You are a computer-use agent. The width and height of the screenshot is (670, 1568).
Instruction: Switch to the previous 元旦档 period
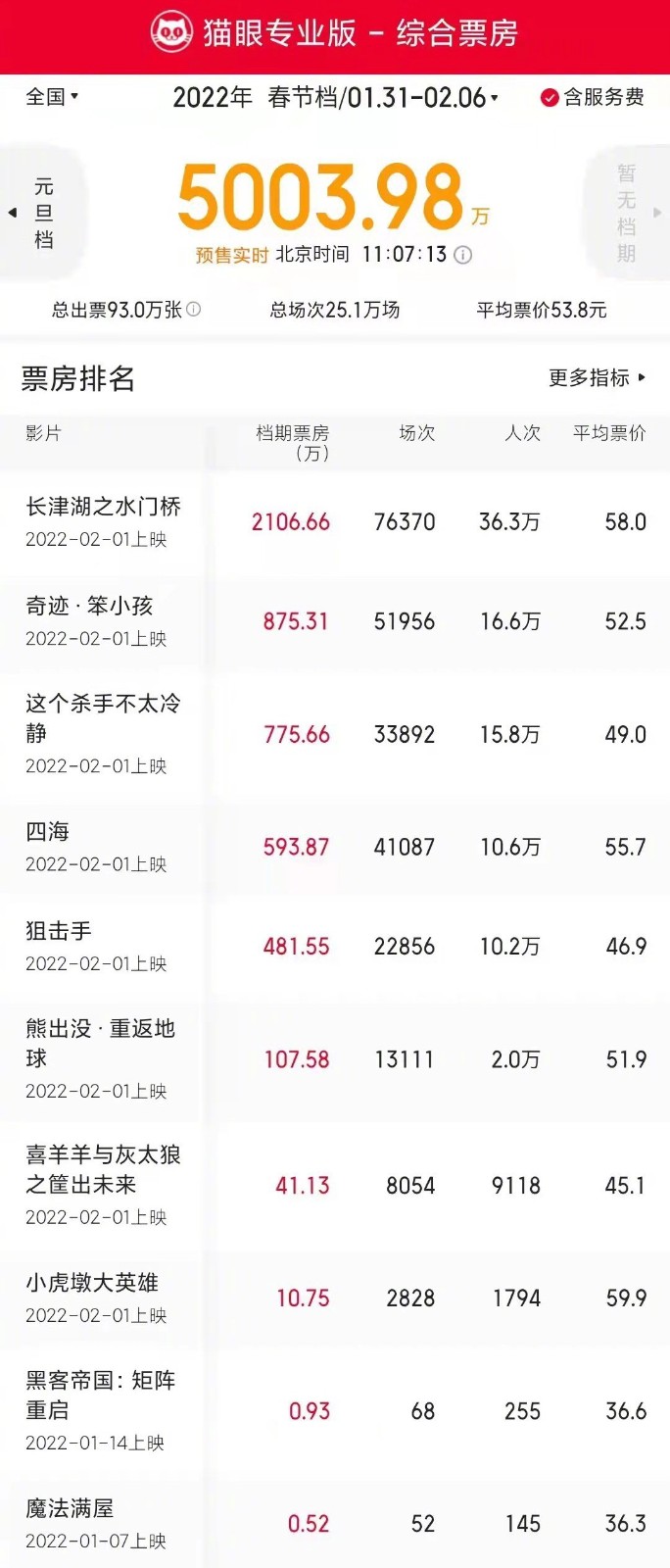pyautogui.click(x=41, y=213)
